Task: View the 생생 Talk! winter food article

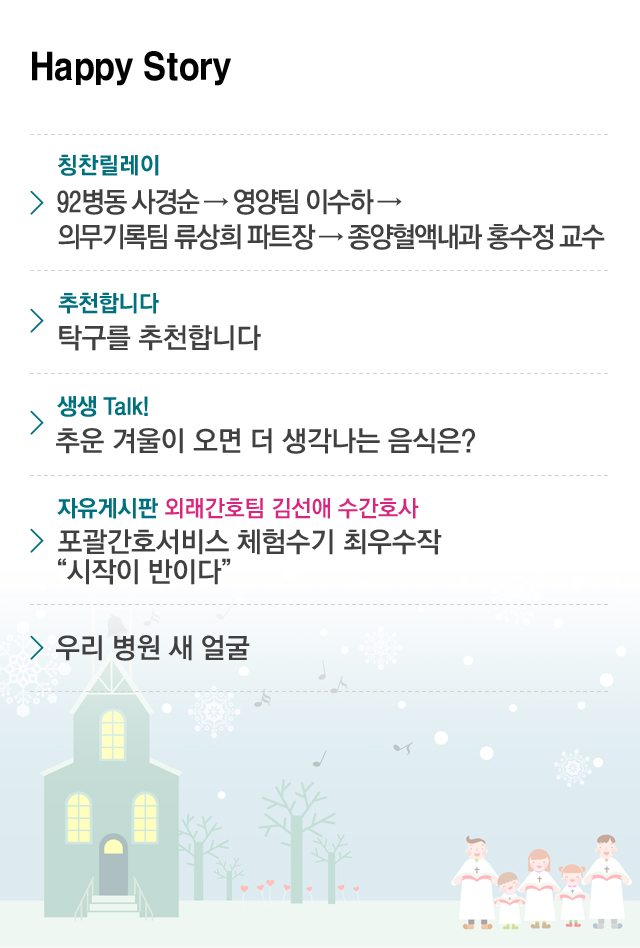Action: click(x=265, y=441)
